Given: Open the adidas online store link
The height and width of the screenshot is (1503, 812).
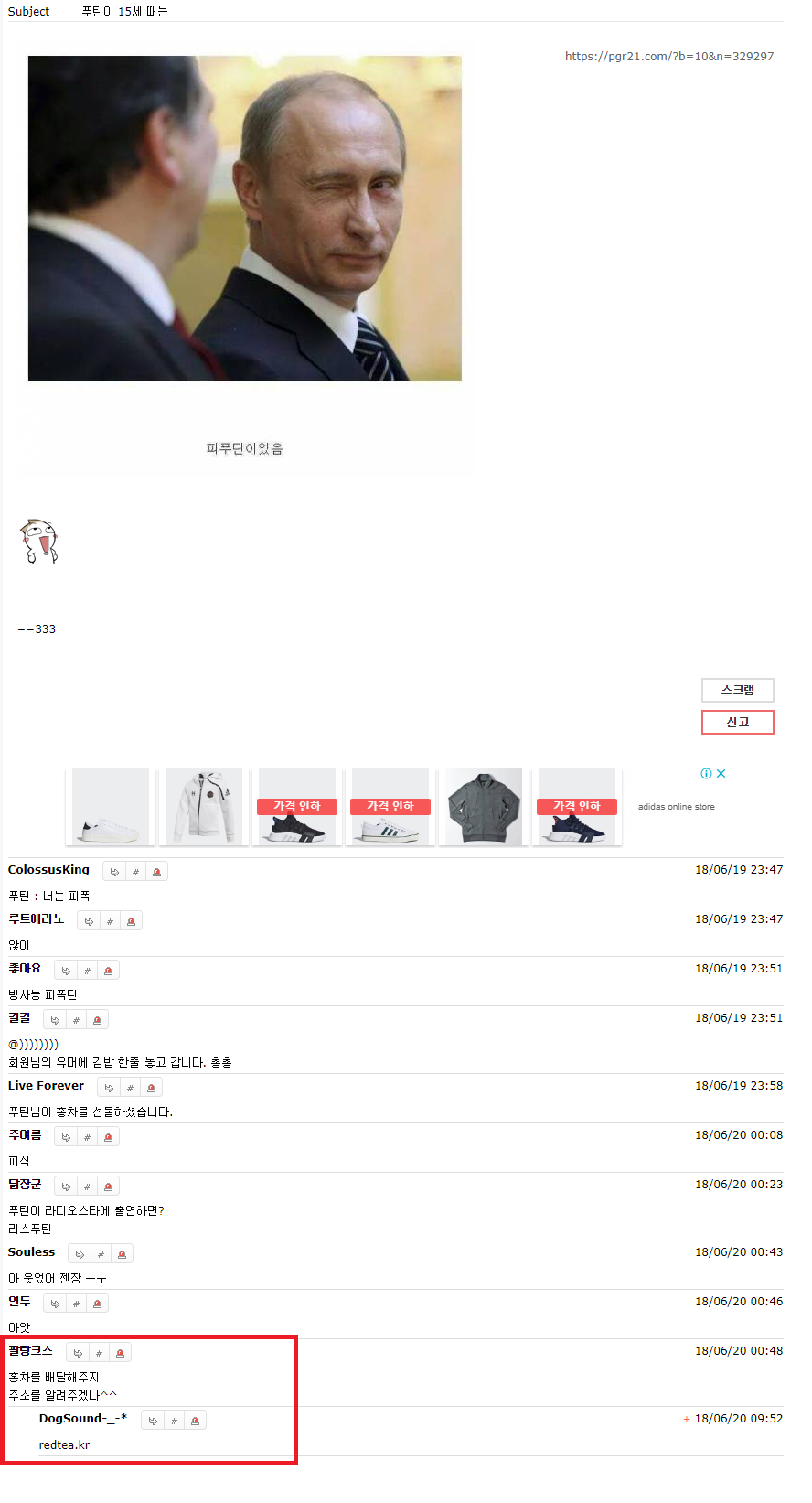Looking at the screenshot, I should (x=676, y=807).
